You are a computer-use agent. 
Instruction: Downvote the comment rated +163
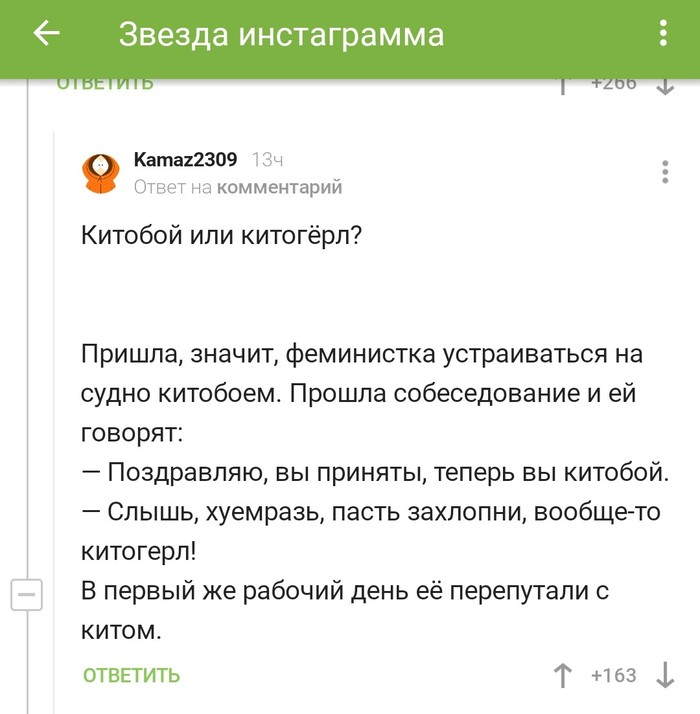coord(665,676)
